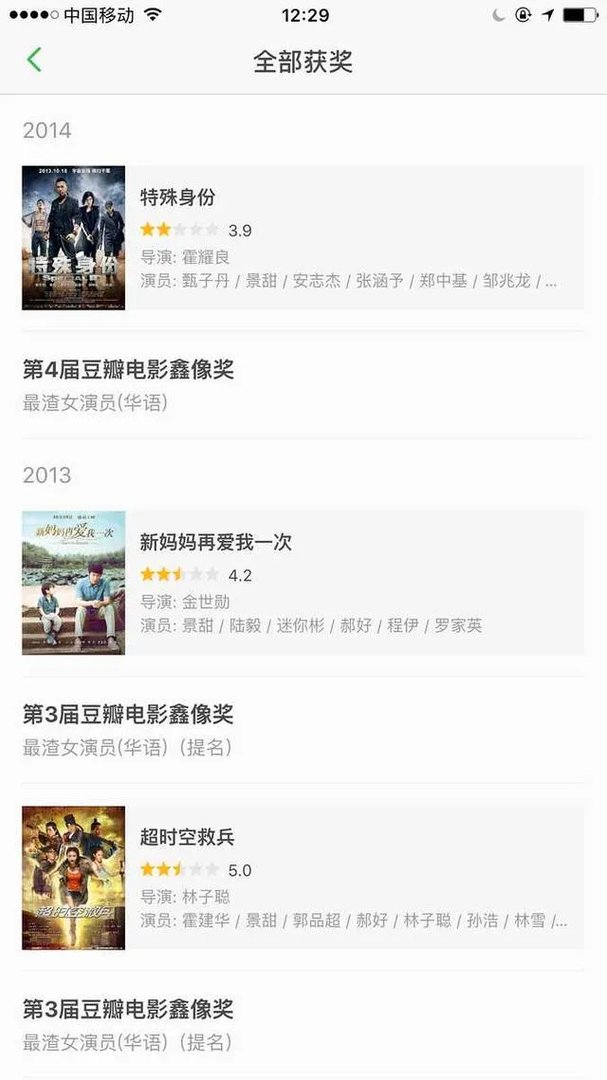Open the movie card 超时空救兵

[303, 878]
